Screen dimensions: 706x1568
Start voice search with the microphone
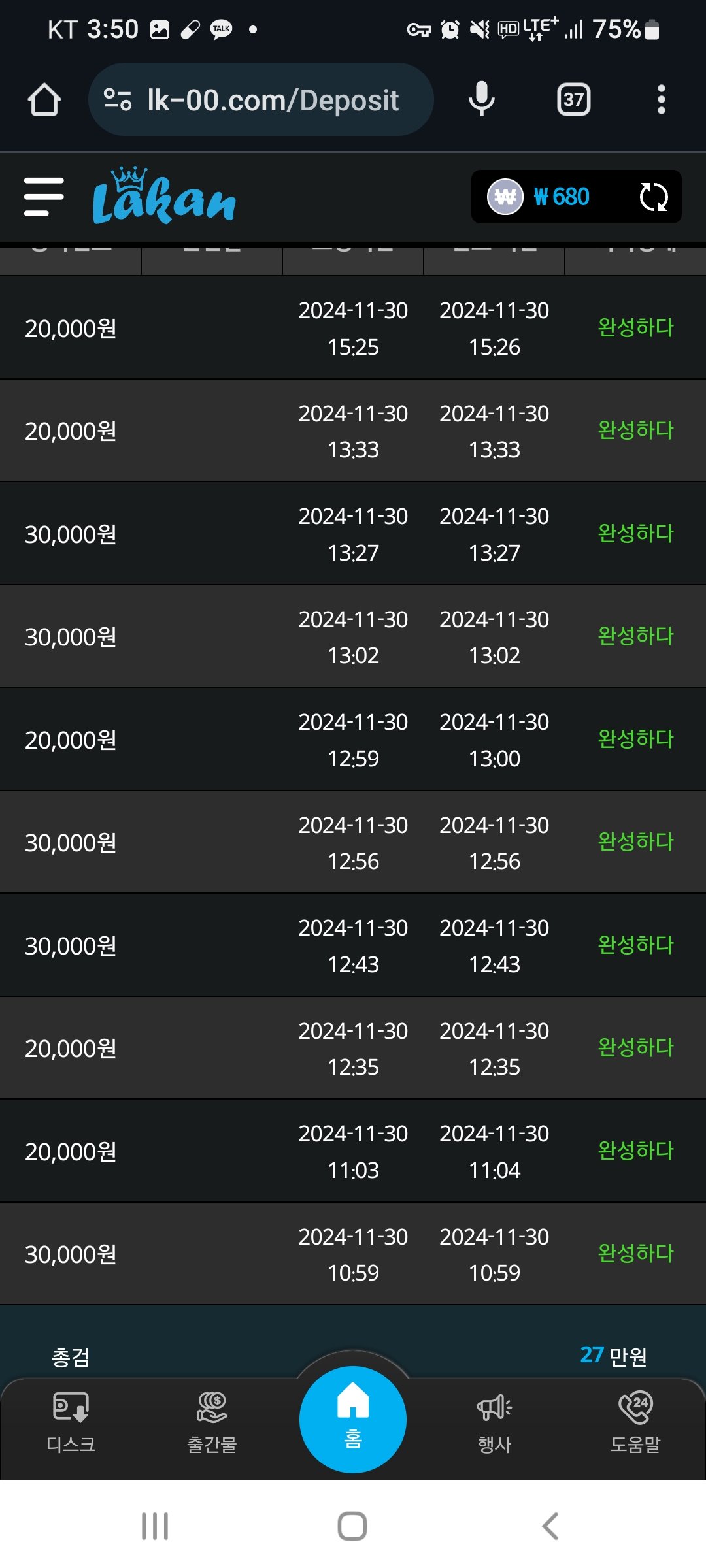[482, 100]
